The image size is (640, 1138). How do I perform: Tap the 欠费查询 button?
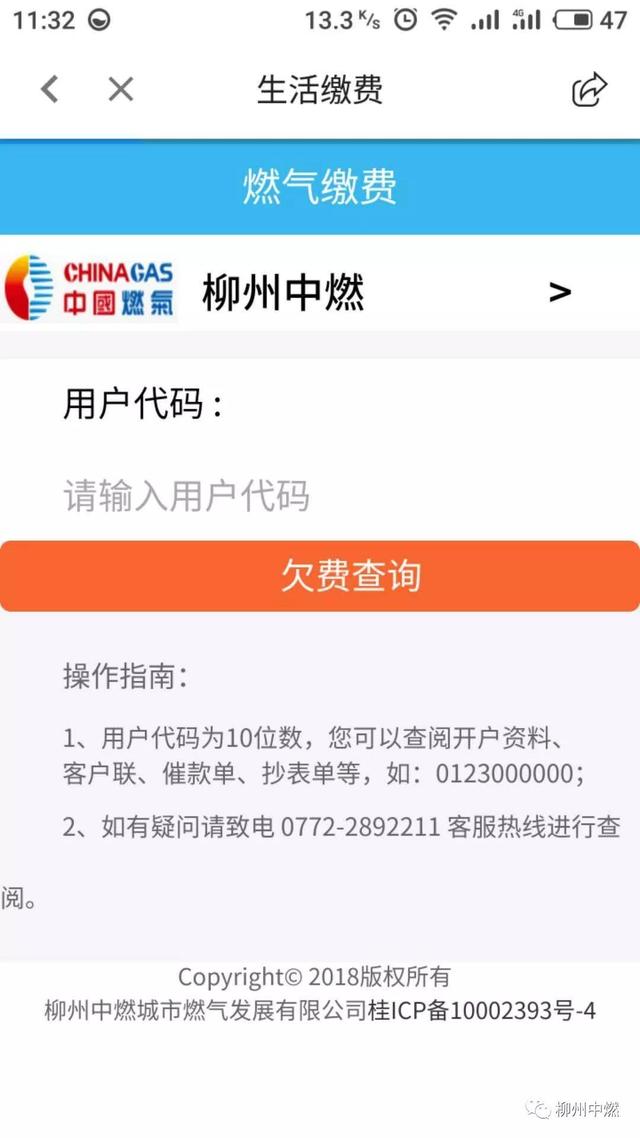point(320,576)
